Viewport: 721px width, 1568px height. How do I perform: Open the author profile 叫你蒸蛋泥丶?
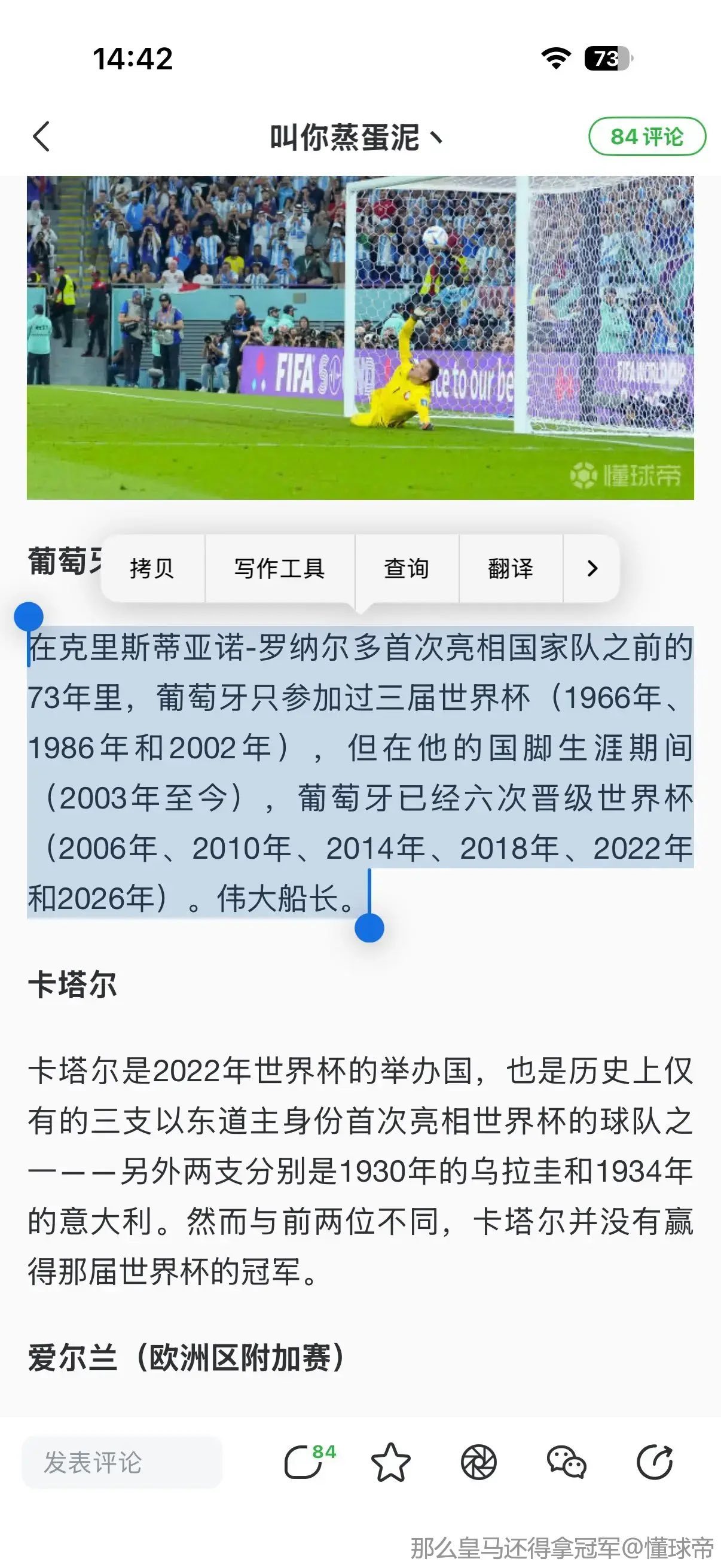[356, 137]
